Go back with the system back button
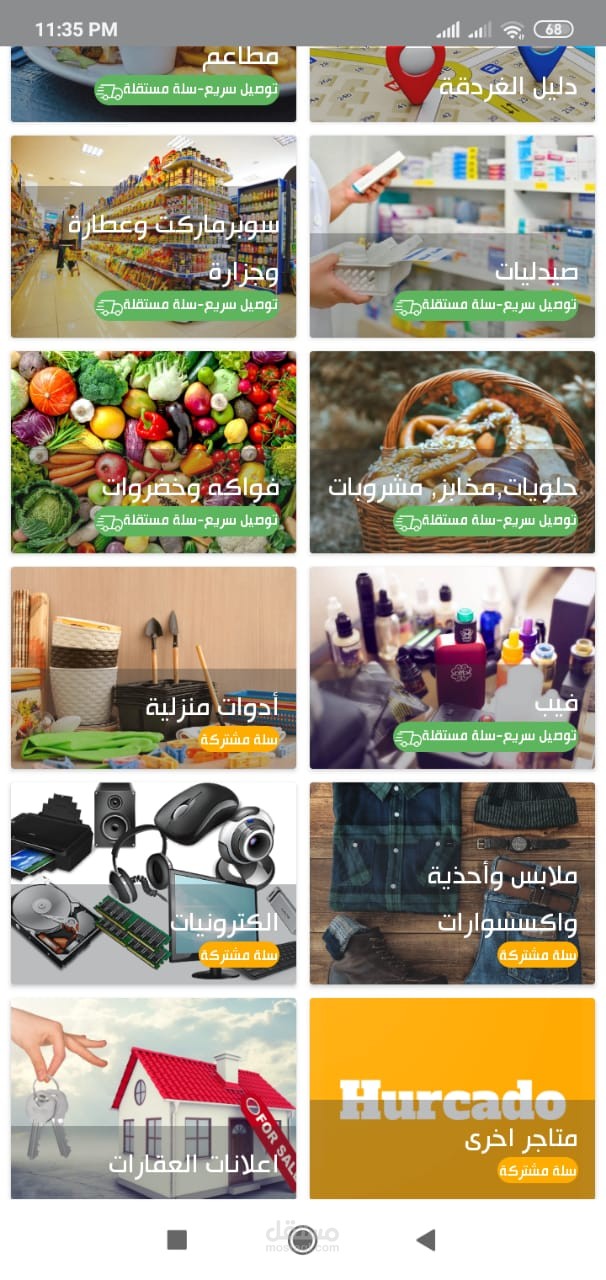The height and width of the screenshot is (1280, 606). [x=426, y=1240]
